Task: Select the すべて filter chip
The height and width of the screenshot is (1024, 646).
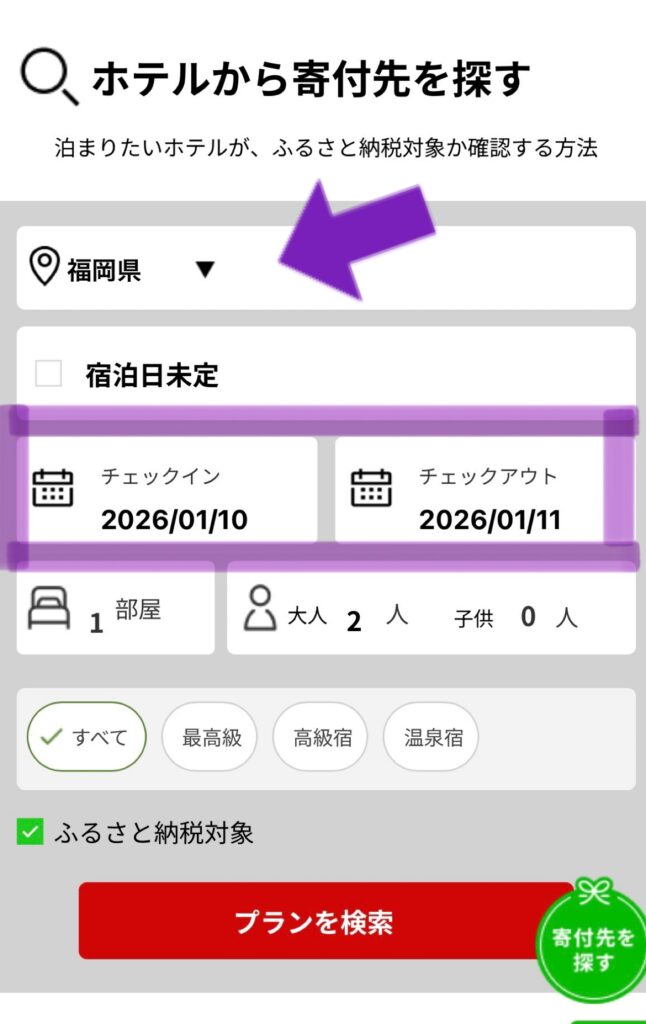Action: 86,738
